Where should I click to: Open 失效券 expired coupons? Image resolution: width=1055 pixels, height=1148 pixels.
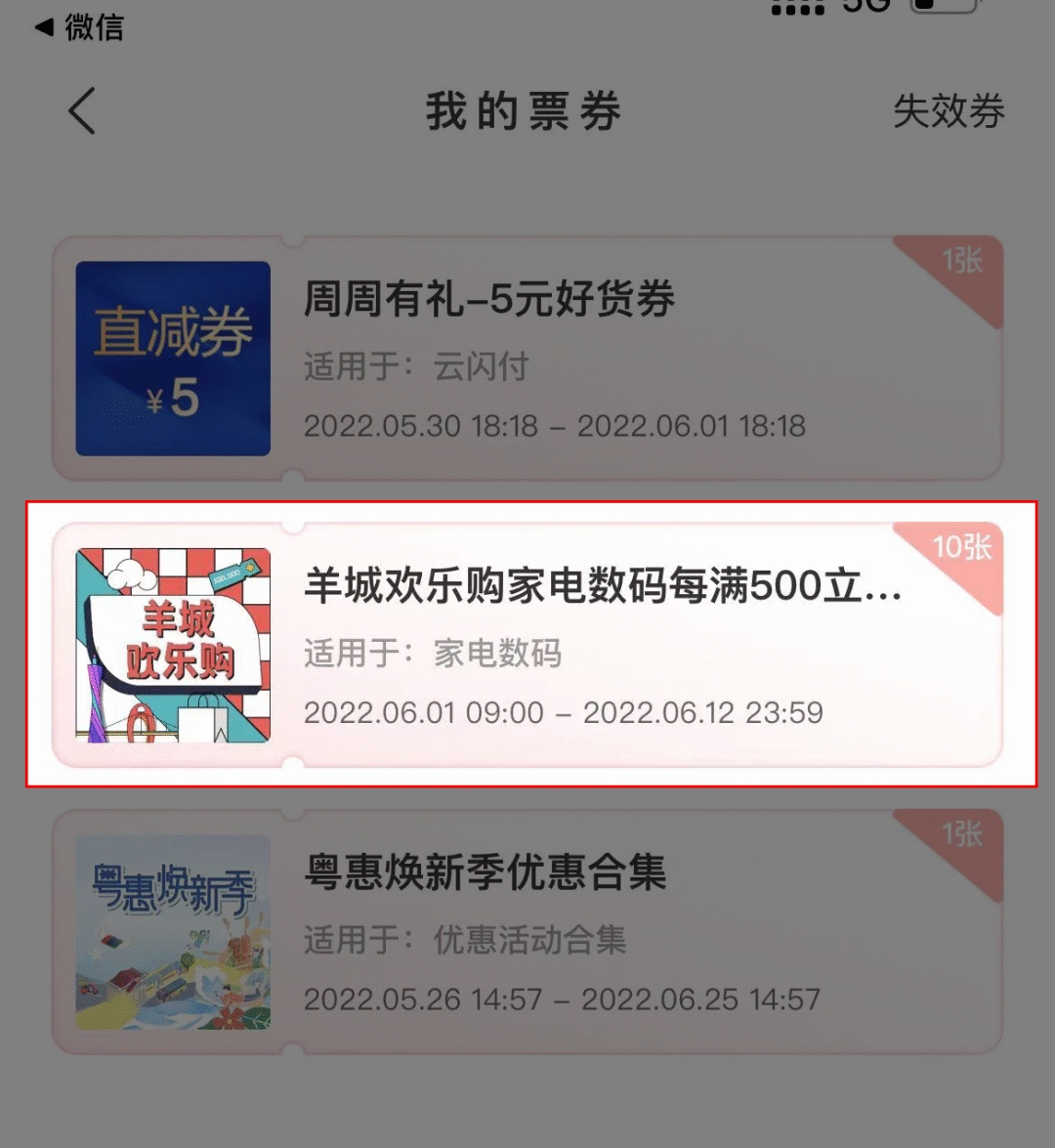pos(948,111)
